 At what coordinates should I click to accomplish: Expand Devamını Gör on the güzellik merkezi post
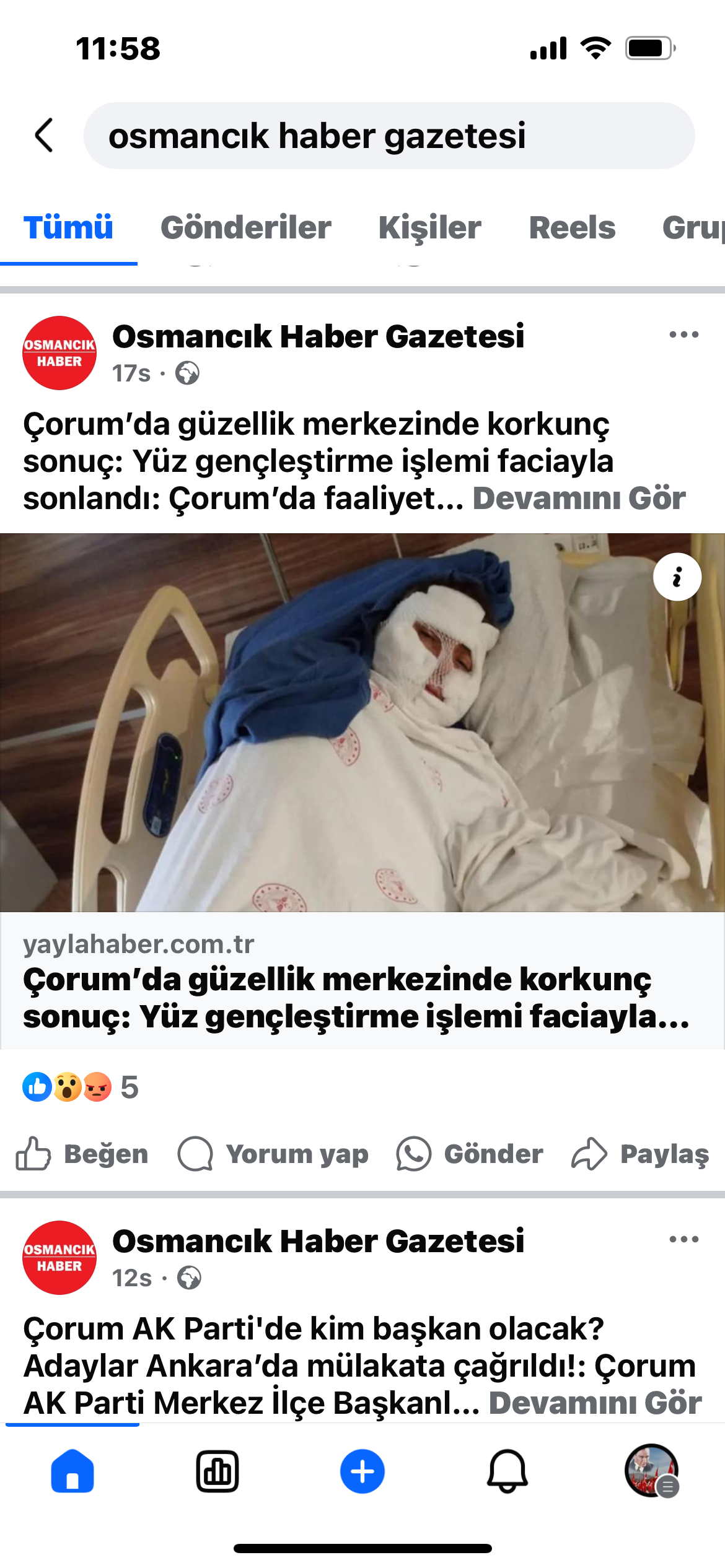tap(579, 499)
